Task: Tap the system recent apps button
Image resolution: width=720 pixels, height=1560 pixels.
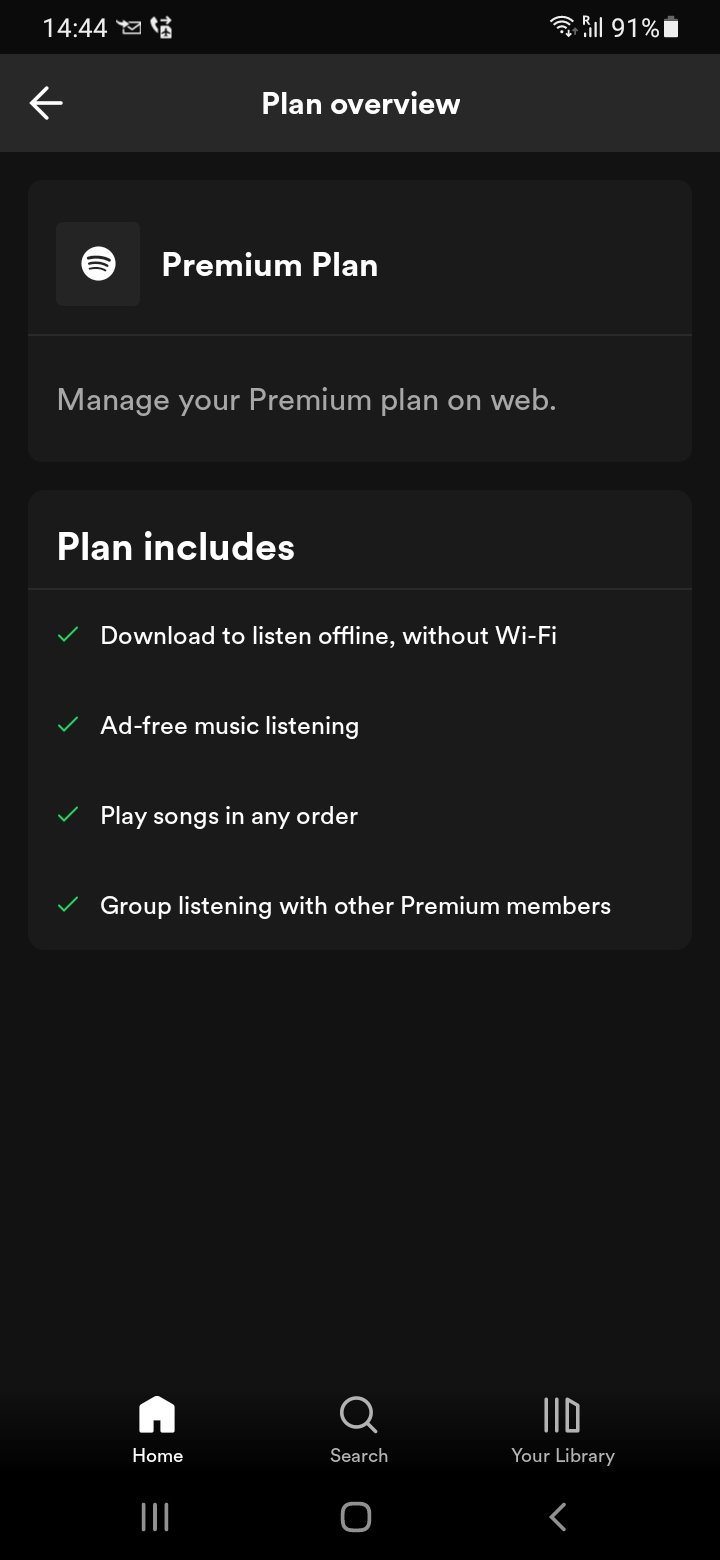Action: pyautogui.click(x=155, y=1517)
